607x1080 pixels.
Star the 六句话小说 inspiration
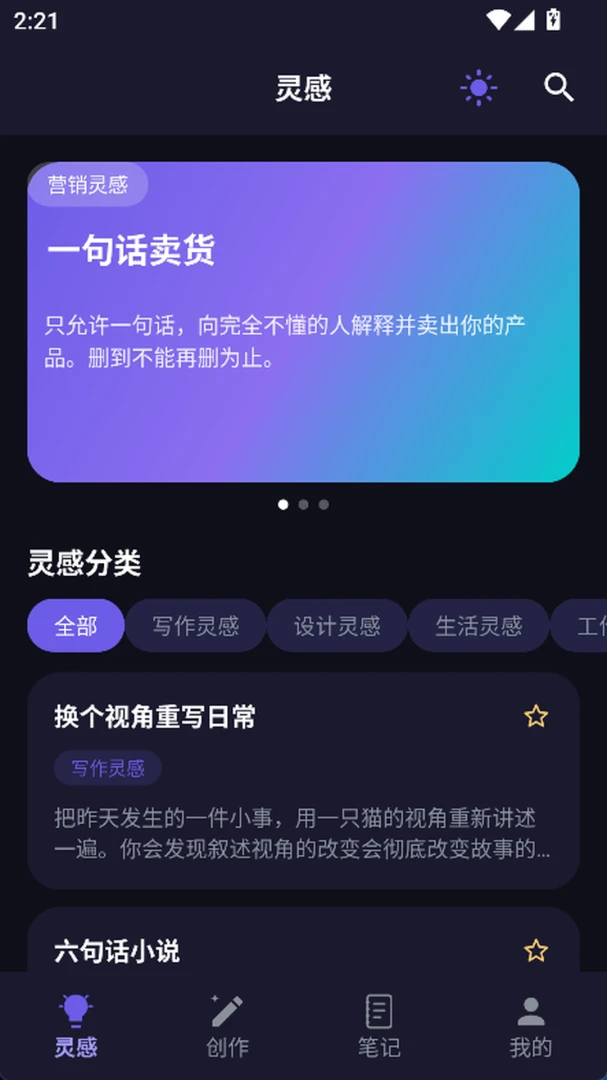pyautogui.click(x=536, y=951)
